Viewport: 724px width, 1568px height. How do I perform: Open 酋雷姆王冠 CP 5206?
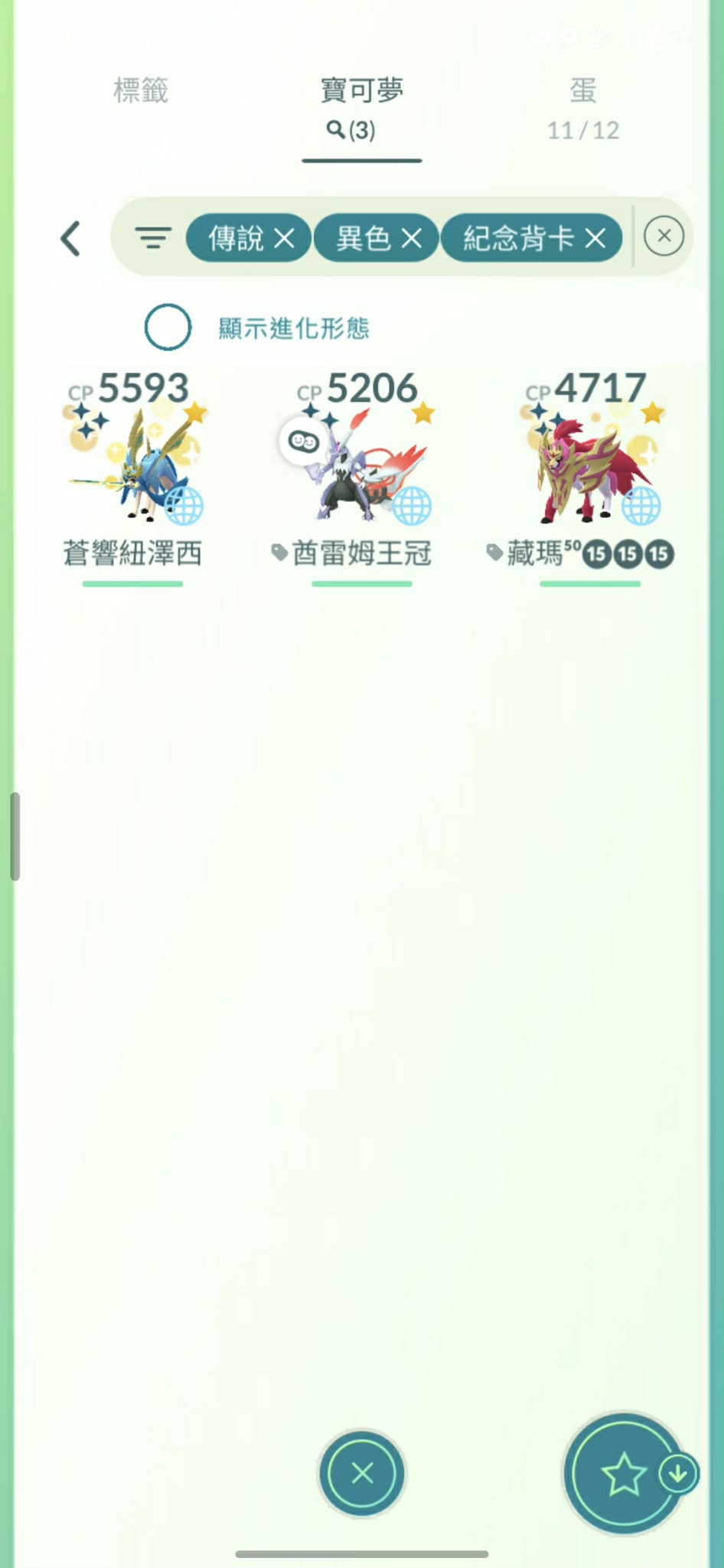click(362, 475)
